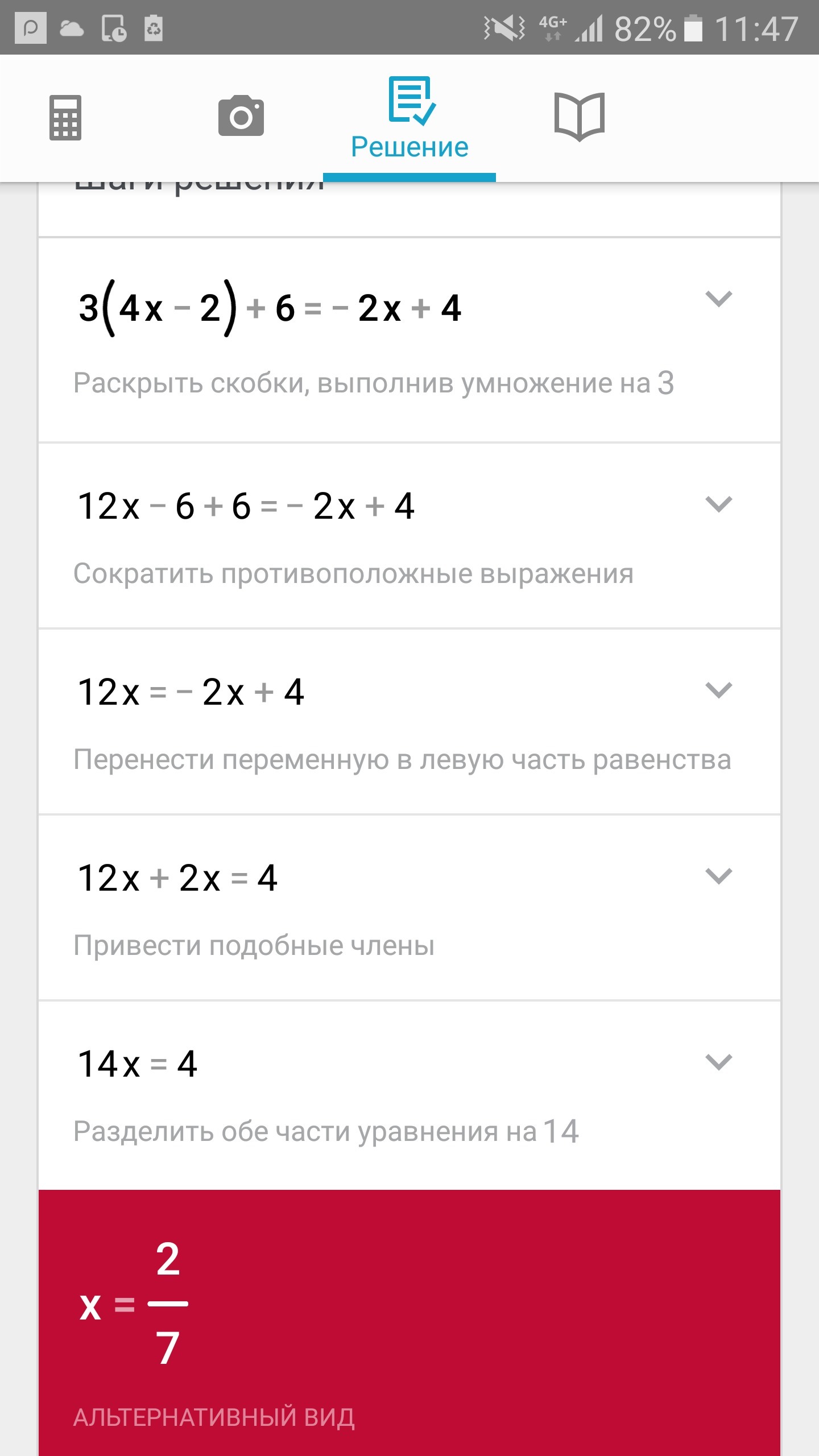Expand the step 3(4x − 2) + 6 = −2x + 4

point(718,299)
